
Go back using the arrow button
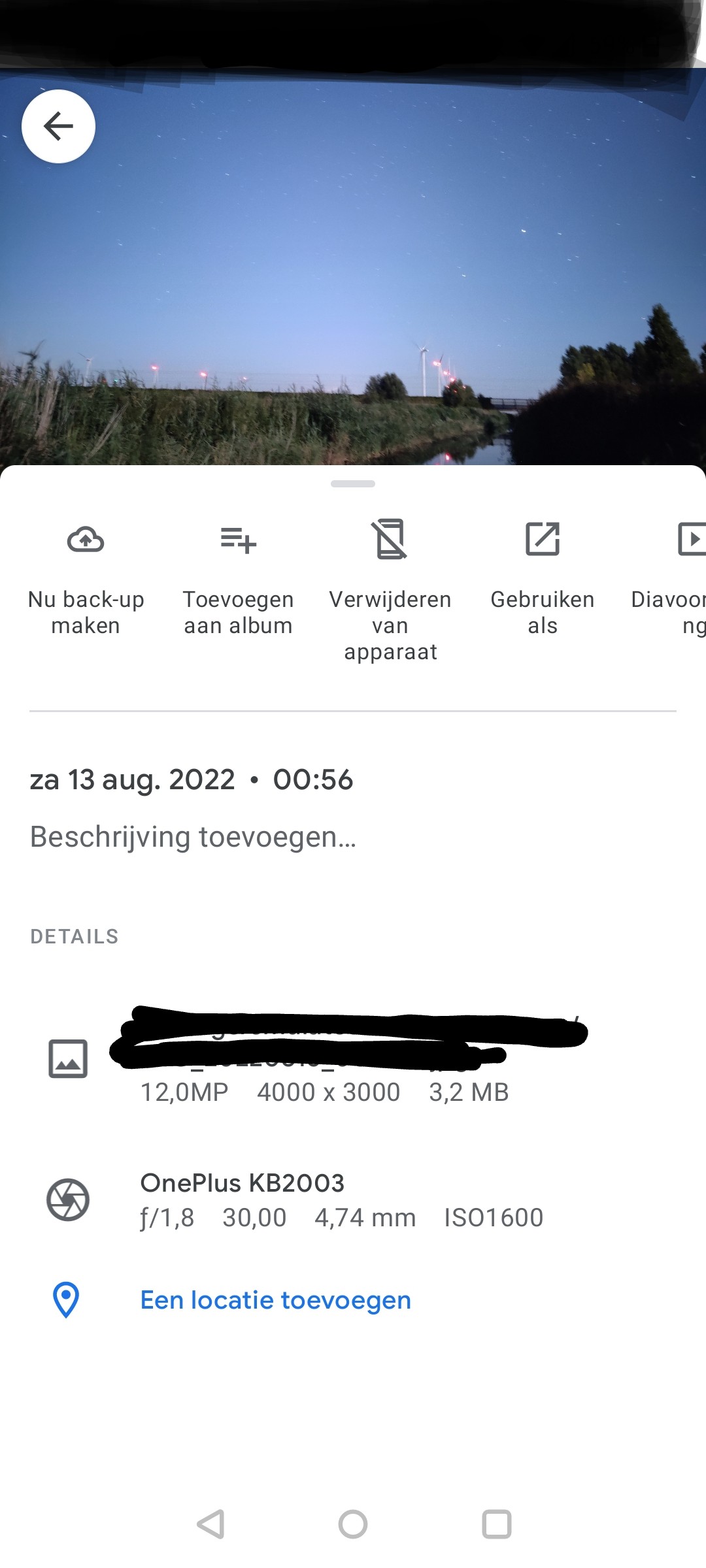[x=58, y=126]
